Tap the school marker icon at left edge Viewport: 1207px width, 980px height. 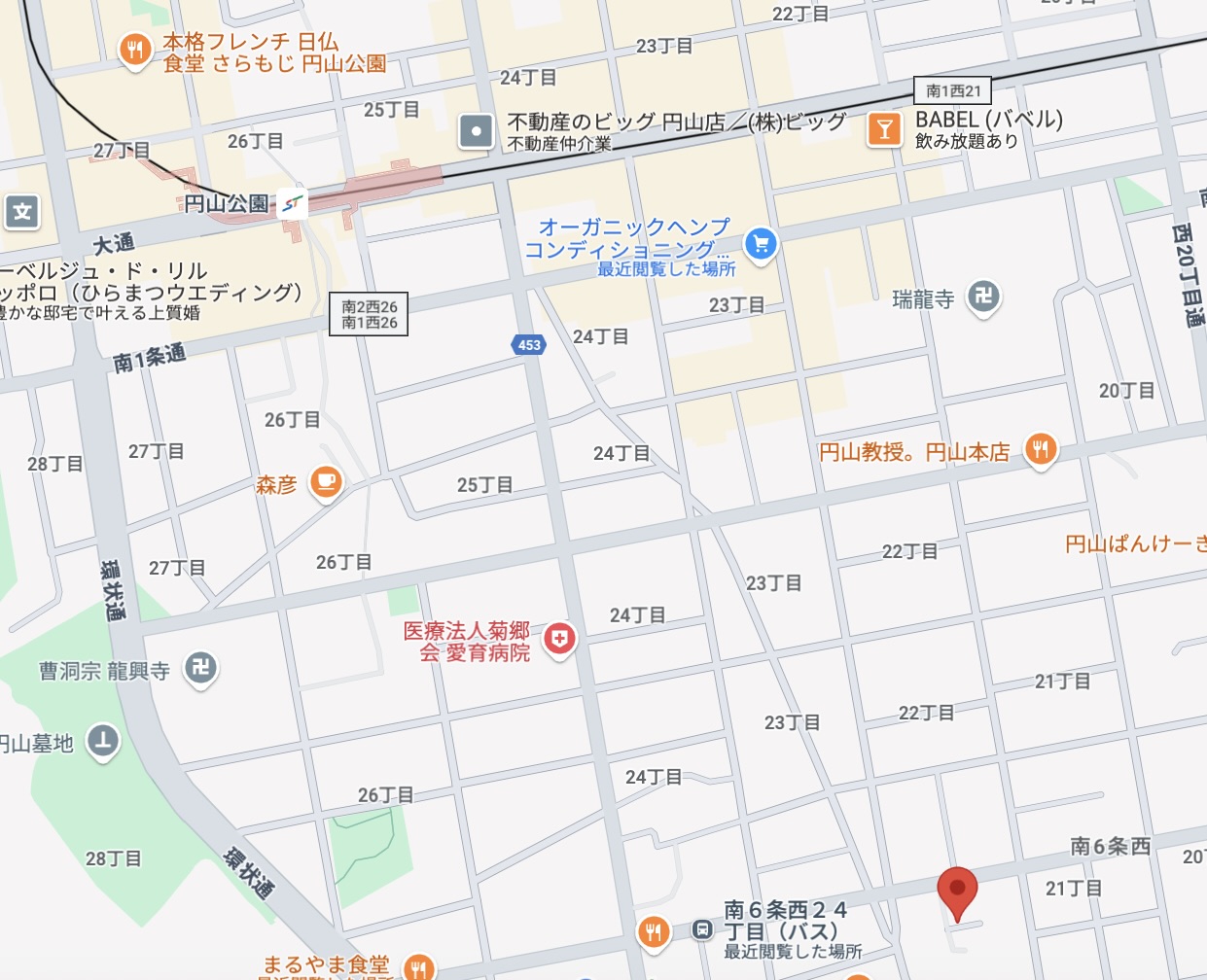point(22,212)
